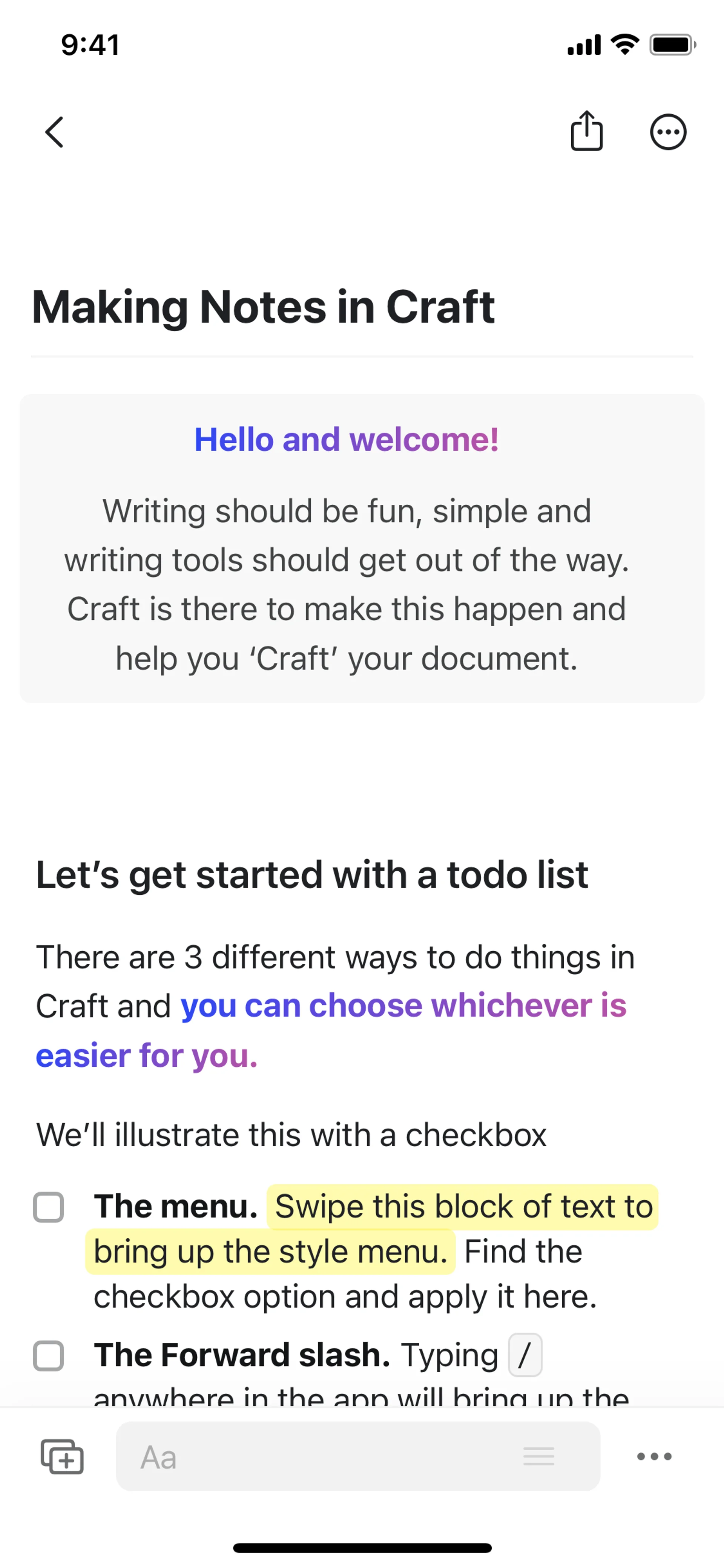The height and width of the screenshot is (1568, 724).
Task: Go back to the previous screen
Action: coord(55,132)
